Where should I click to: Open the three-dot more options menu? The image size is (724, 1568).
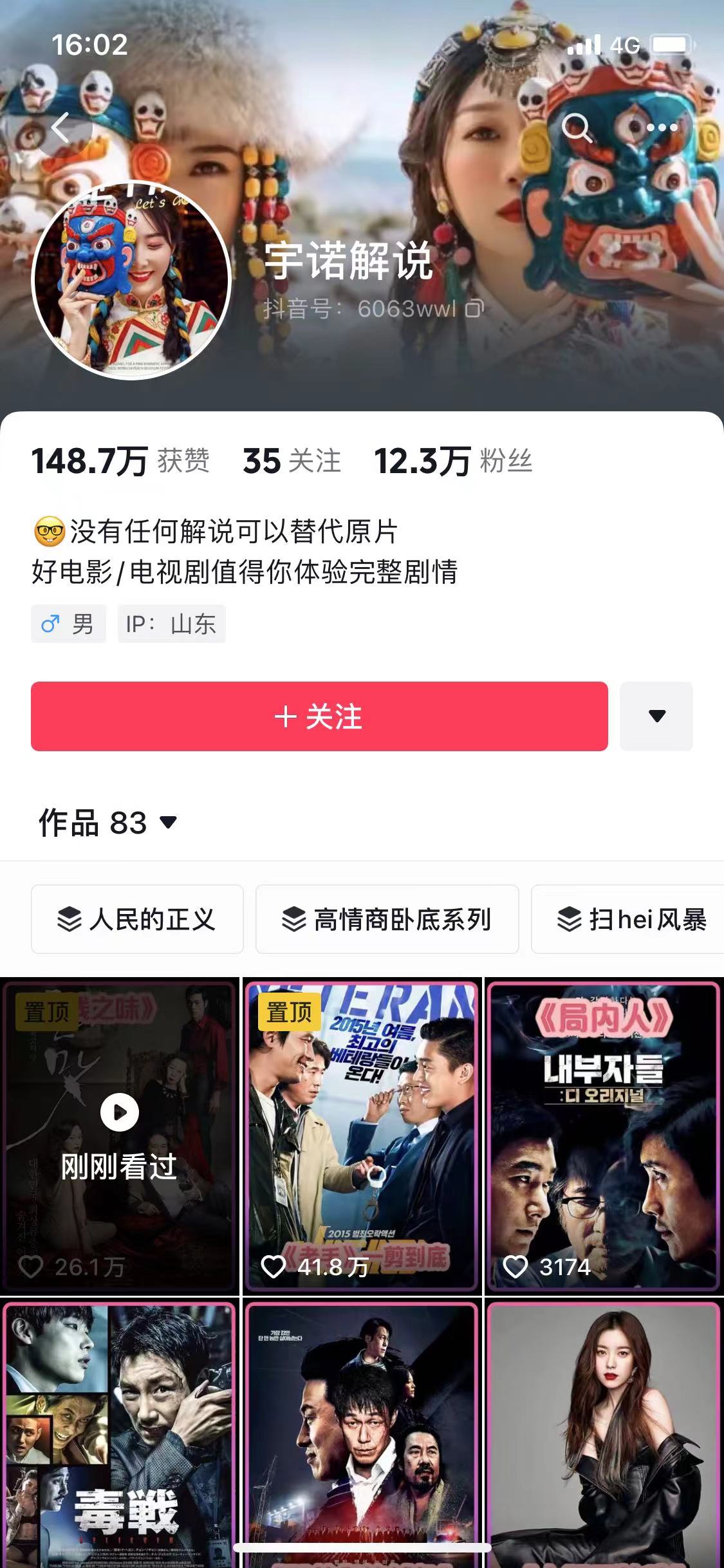(662, 127)
